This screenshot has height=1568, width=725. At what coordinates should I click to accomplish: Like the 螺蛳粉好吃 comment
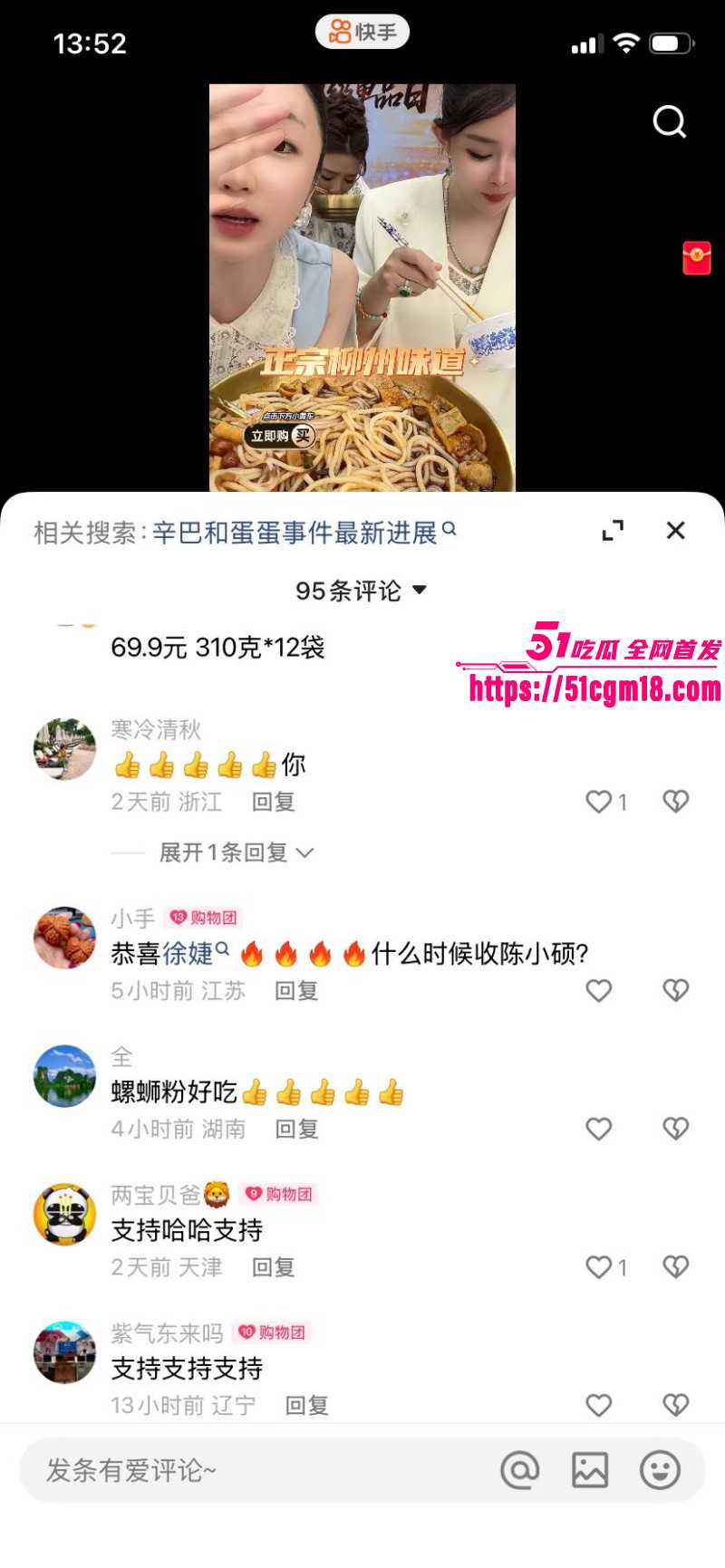(x=597, y=1130)
